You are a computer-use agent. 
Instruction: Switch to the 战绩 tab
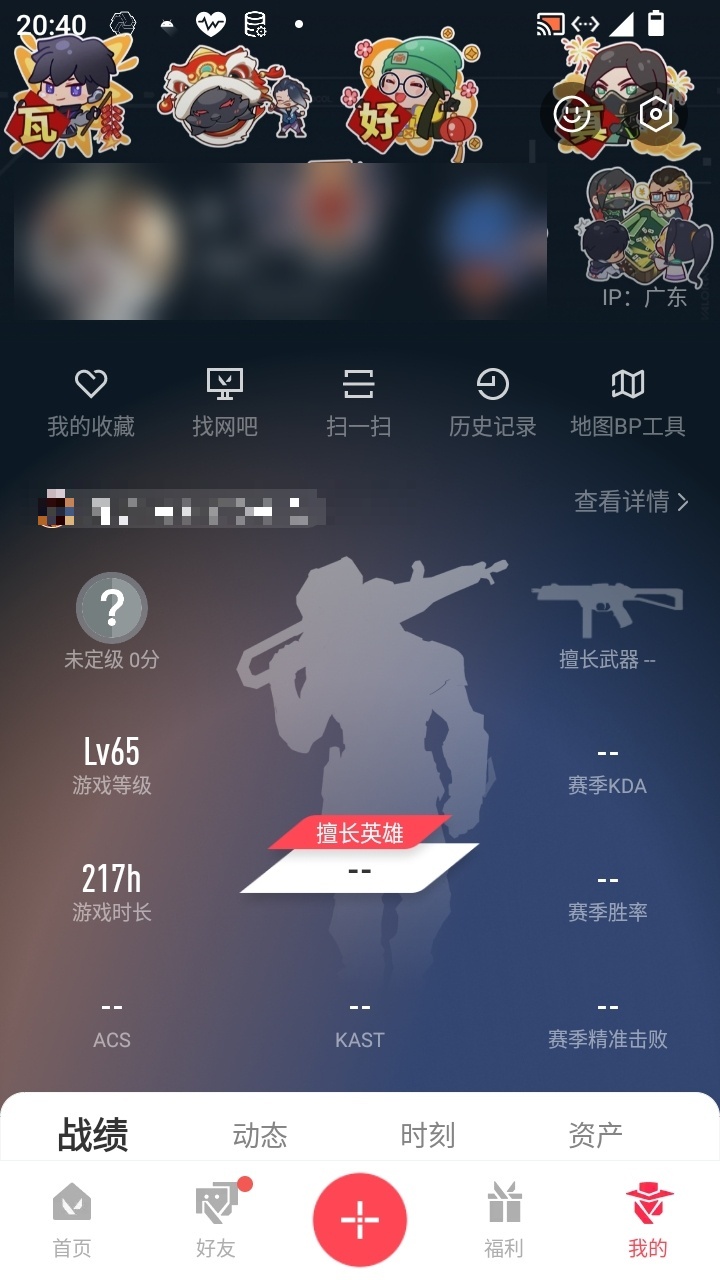coord(93,1135)
